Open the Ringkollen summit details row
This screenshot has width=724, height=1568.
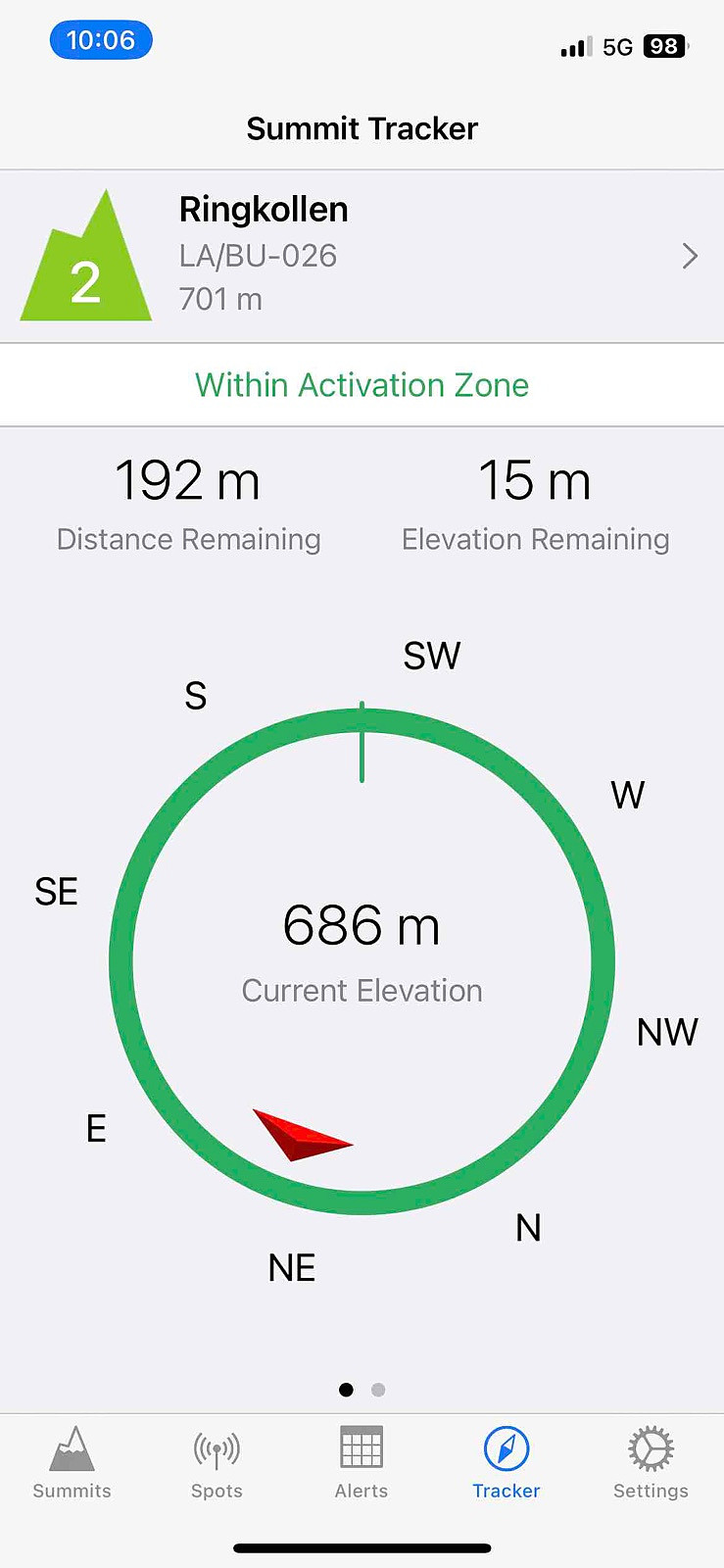click(x=362, y=257)
